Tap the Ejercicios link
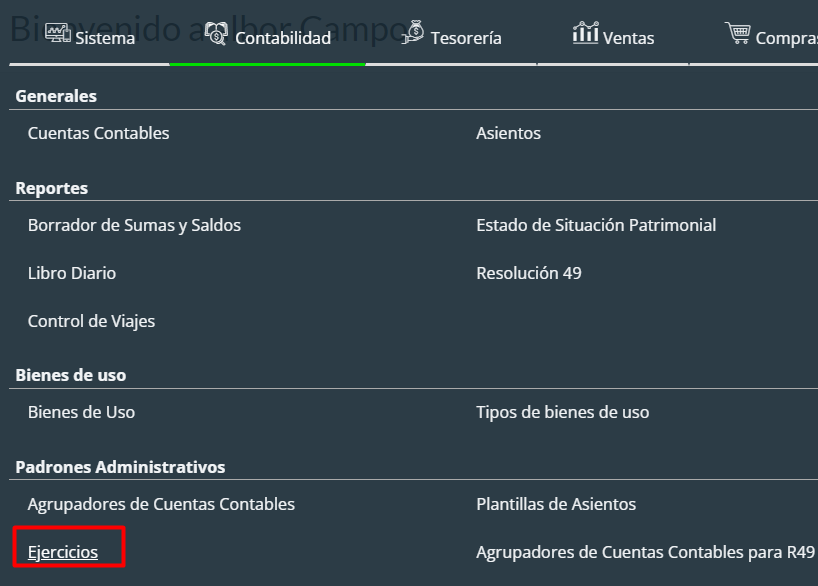The width and height of the screenshot is (818, 586). [63, 552]
